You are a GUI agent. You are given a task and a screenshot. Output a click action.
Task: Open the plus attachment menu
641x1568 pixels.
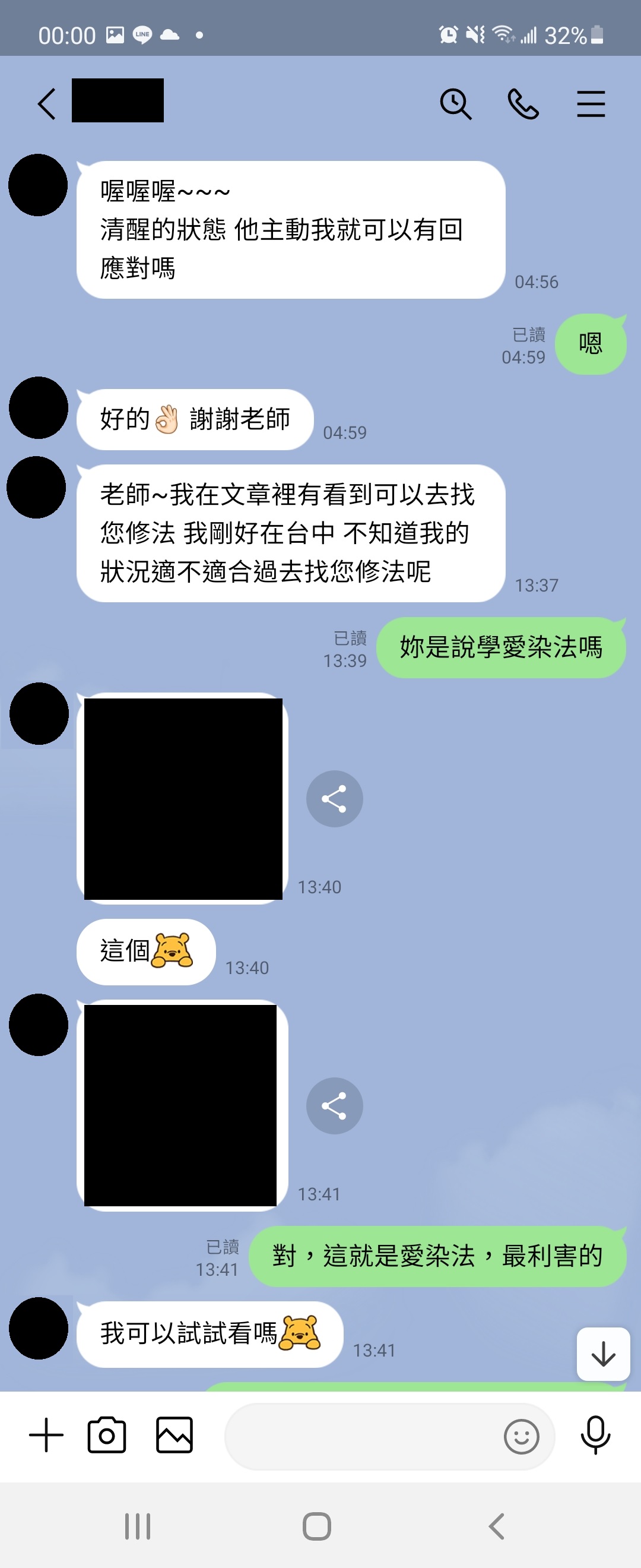coord(46,1435)
